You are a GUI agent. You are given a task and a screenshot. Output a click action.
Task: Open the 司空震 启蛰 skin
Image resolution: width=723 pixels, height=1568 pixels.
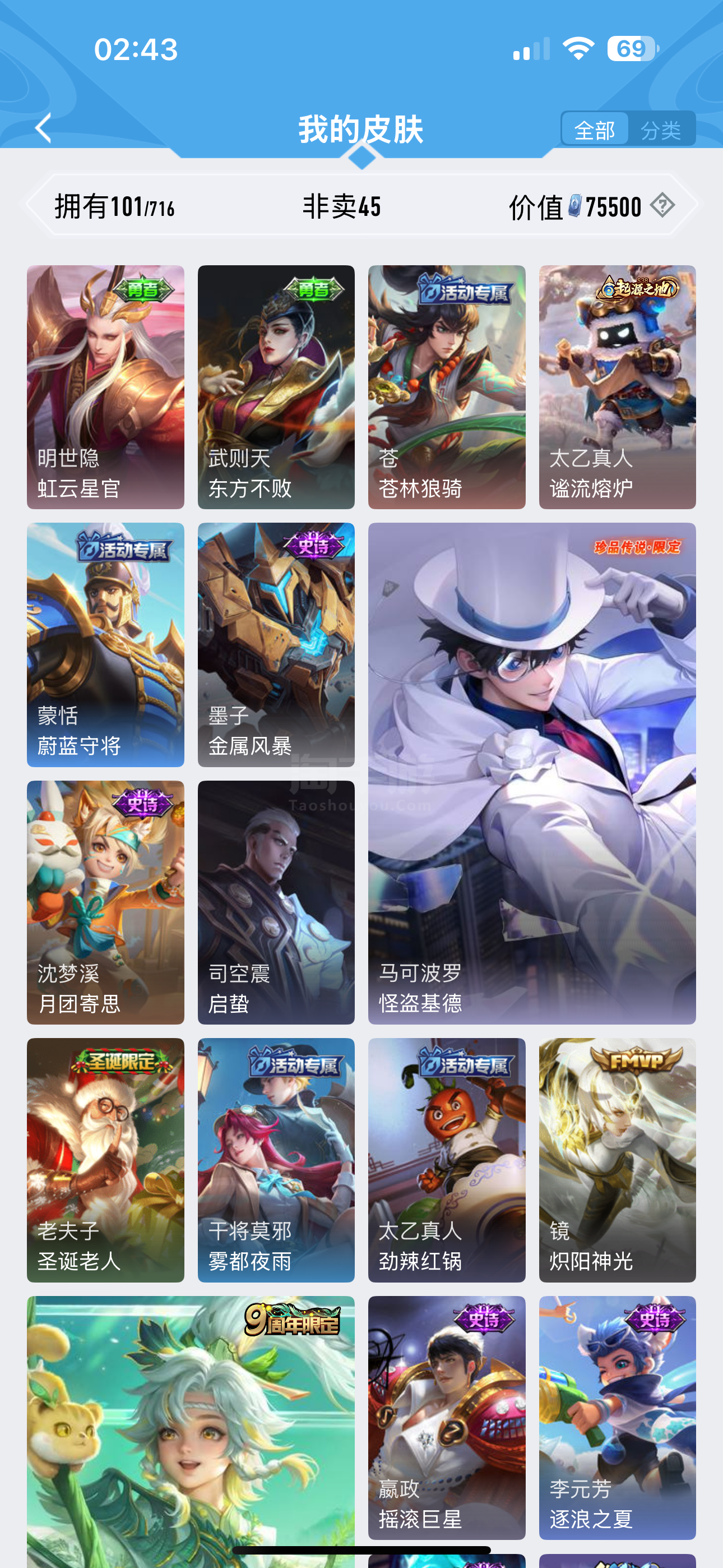(276, 903)
